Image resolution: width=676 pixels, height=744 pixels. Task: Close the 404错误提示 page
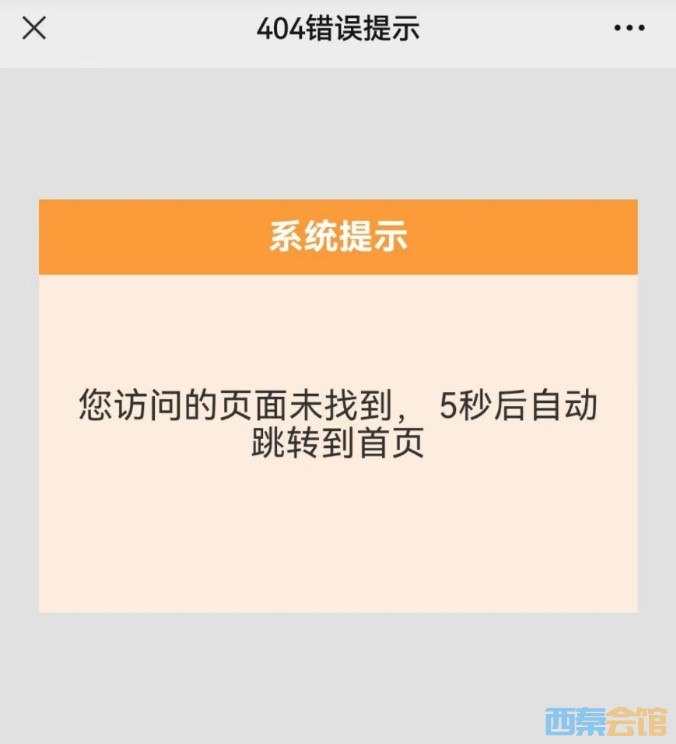(x=34, y=28)
